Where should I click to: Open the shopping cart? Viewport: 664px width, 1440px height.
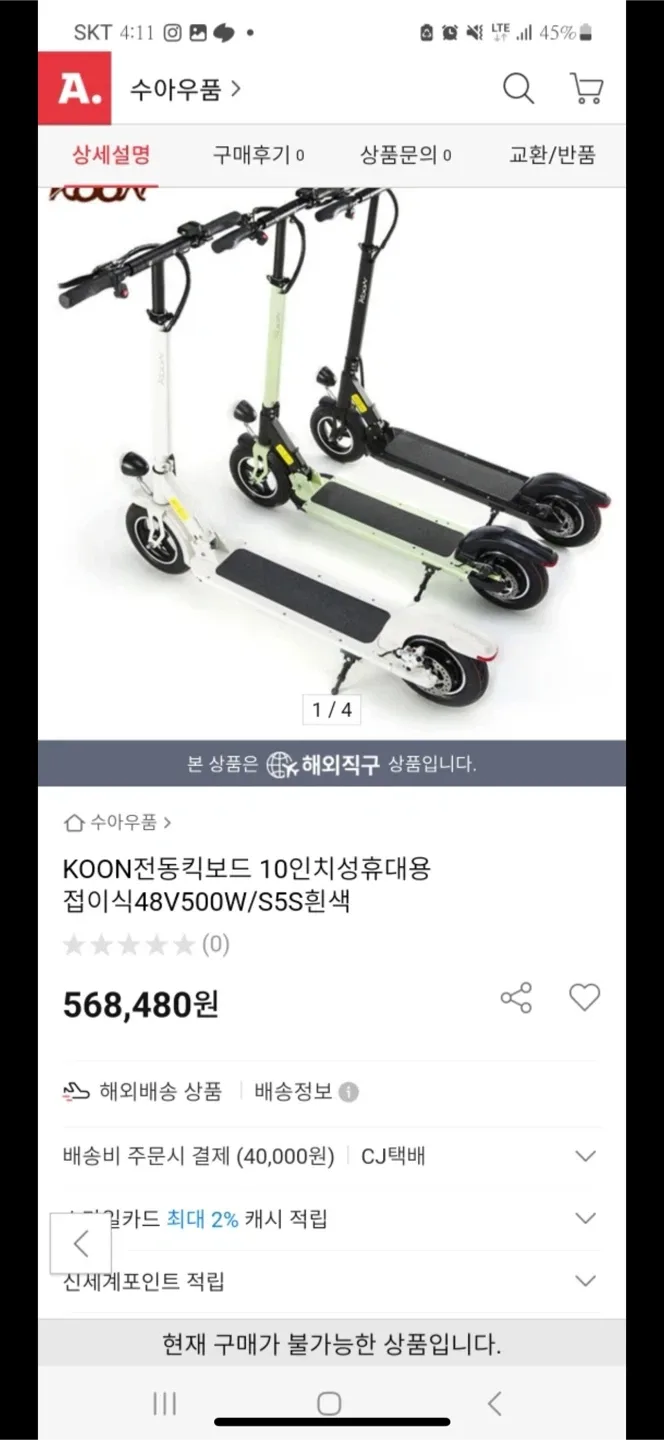point(586,89)
